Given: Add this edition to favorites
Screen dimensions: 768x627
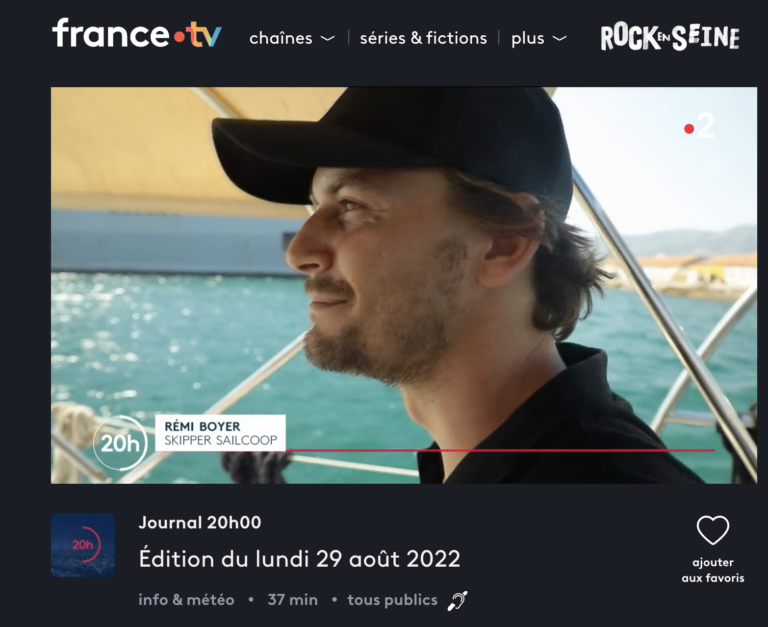Looking at the screenshot, I should coord(712,531).
